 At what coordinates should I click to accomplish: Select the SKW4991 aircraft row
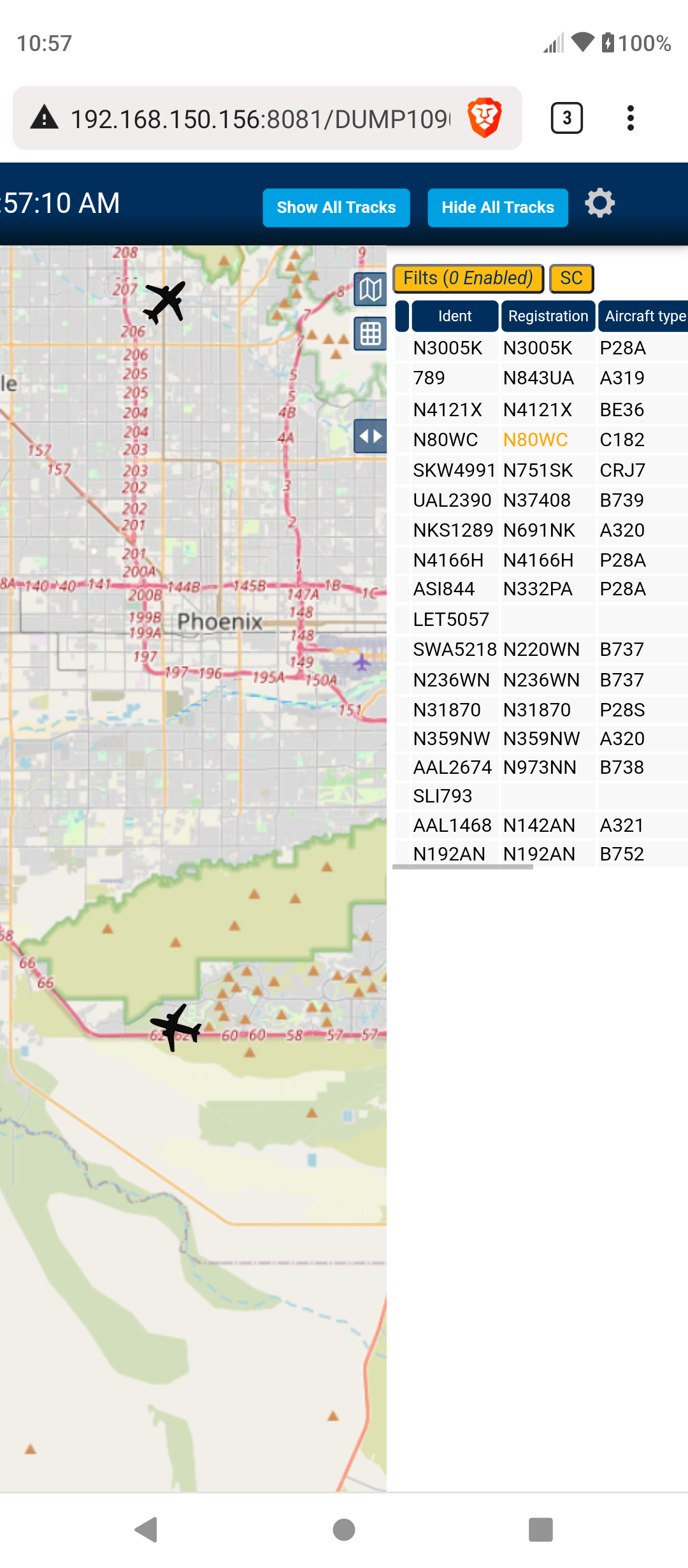click(x=541, y=470)
